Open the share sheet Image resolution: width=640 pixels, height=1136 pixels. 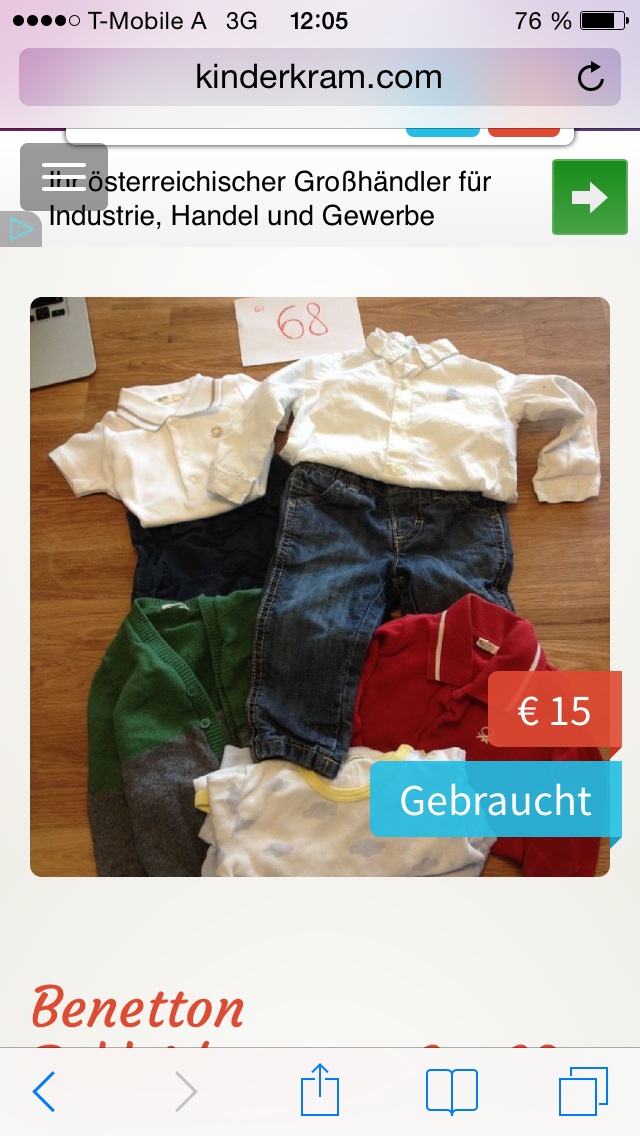[320, 1090]
